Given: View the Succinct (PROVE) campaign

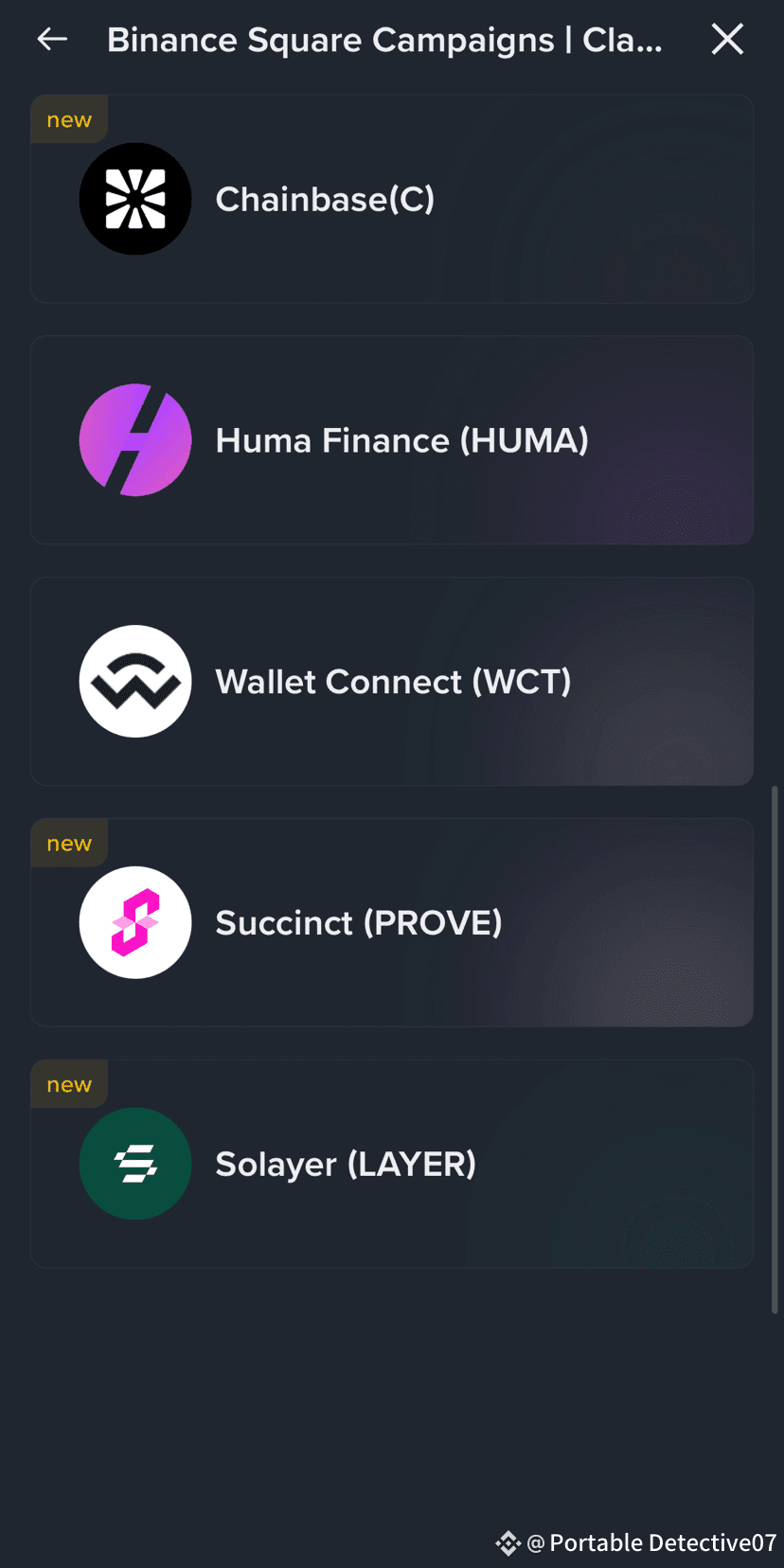Looking at the screenshot, I should [392, 922].
